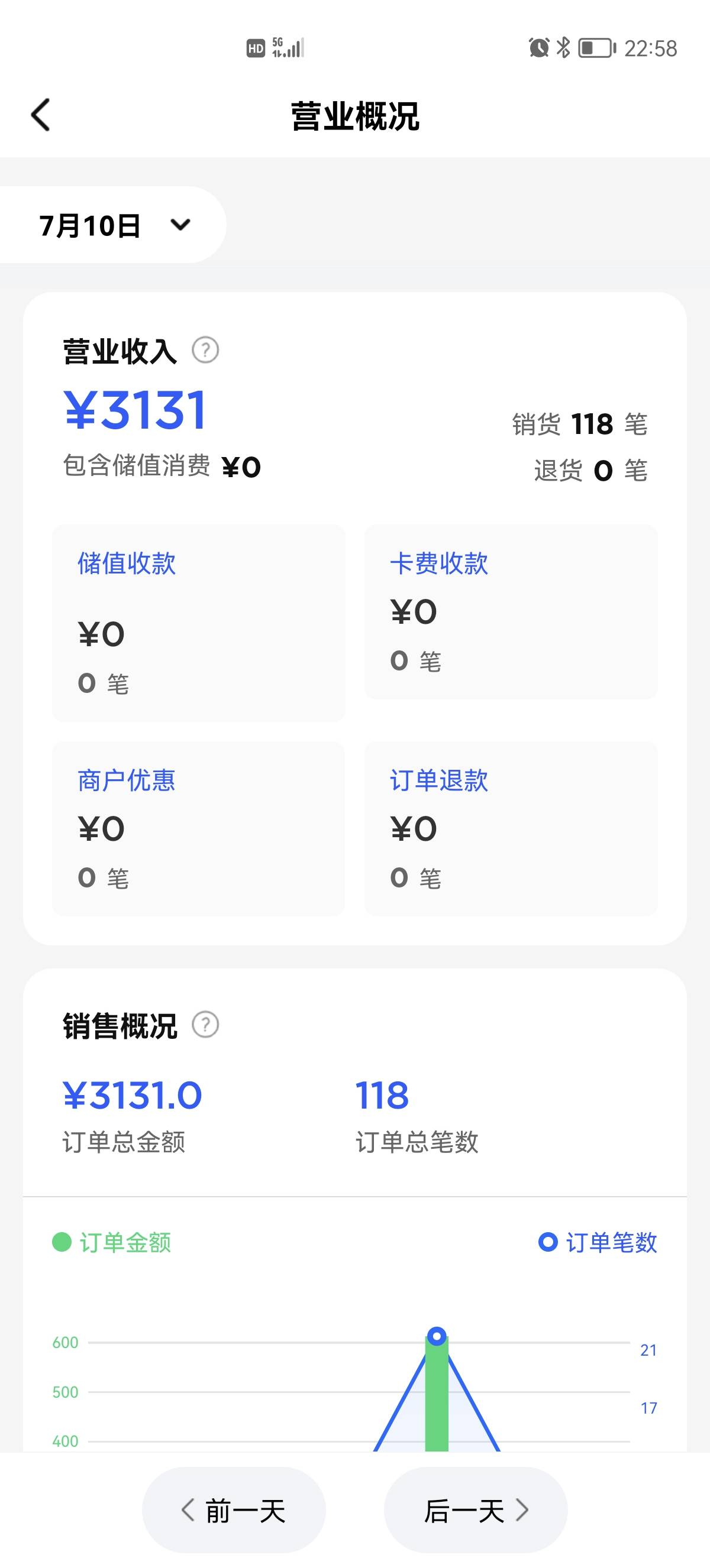Toggle the 订单笔数 chart legend
710x1568 pixels.
(598, 1242)
